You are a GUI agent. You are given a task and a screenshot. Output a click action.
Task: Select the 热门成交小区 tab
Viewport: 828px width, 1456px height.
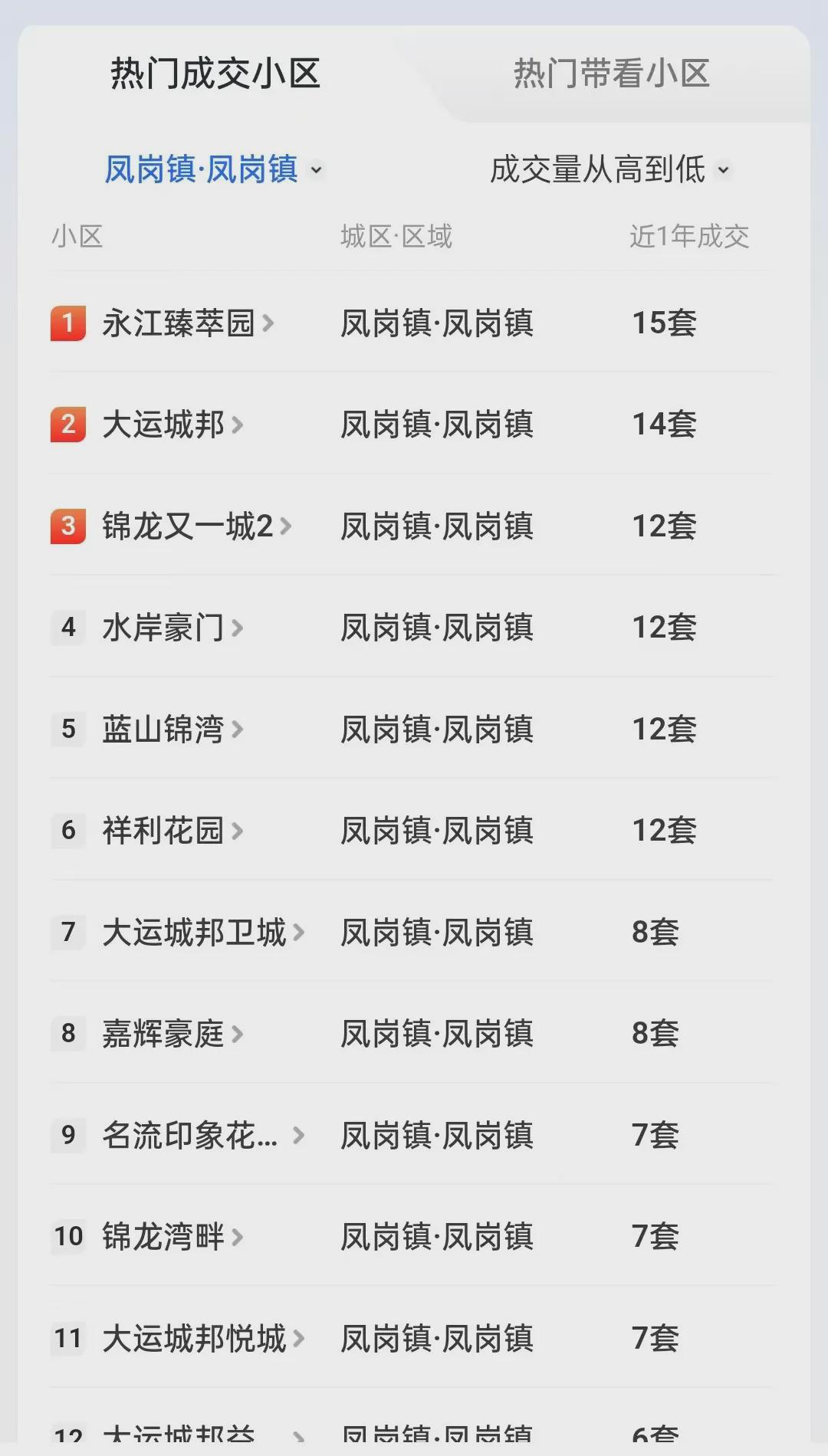pos(215,74)
